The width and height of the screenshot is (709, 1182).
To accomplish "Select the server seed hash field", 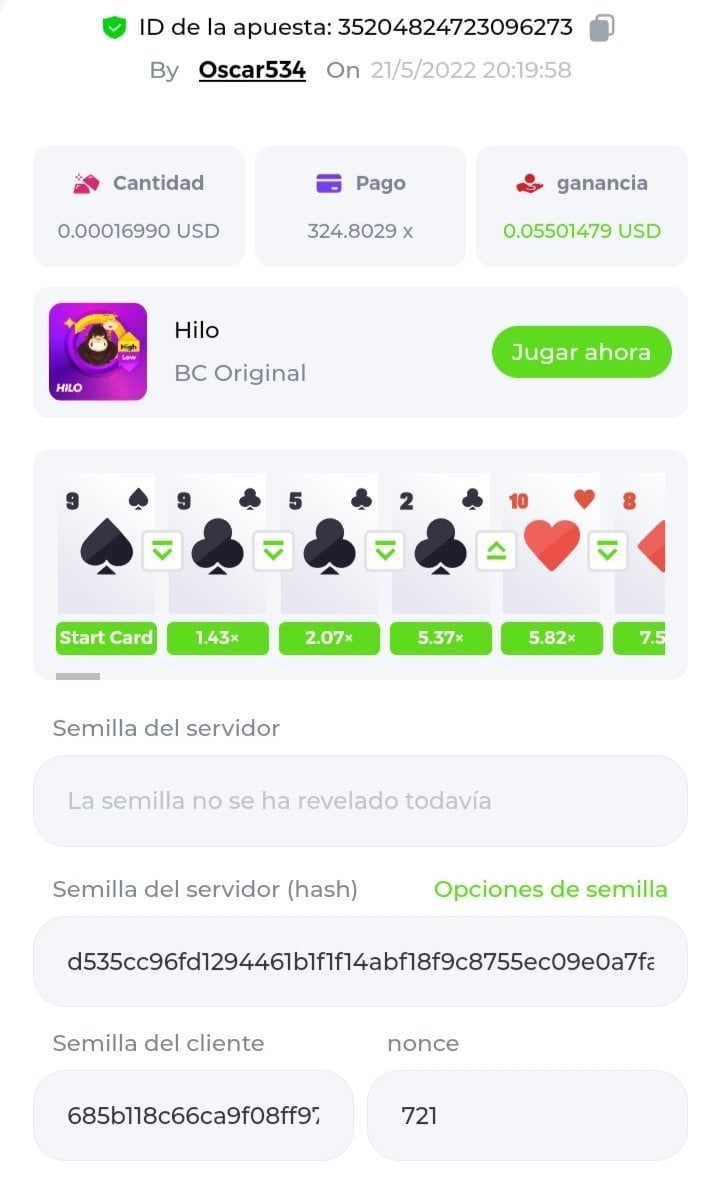I will [x=360, y=962].
